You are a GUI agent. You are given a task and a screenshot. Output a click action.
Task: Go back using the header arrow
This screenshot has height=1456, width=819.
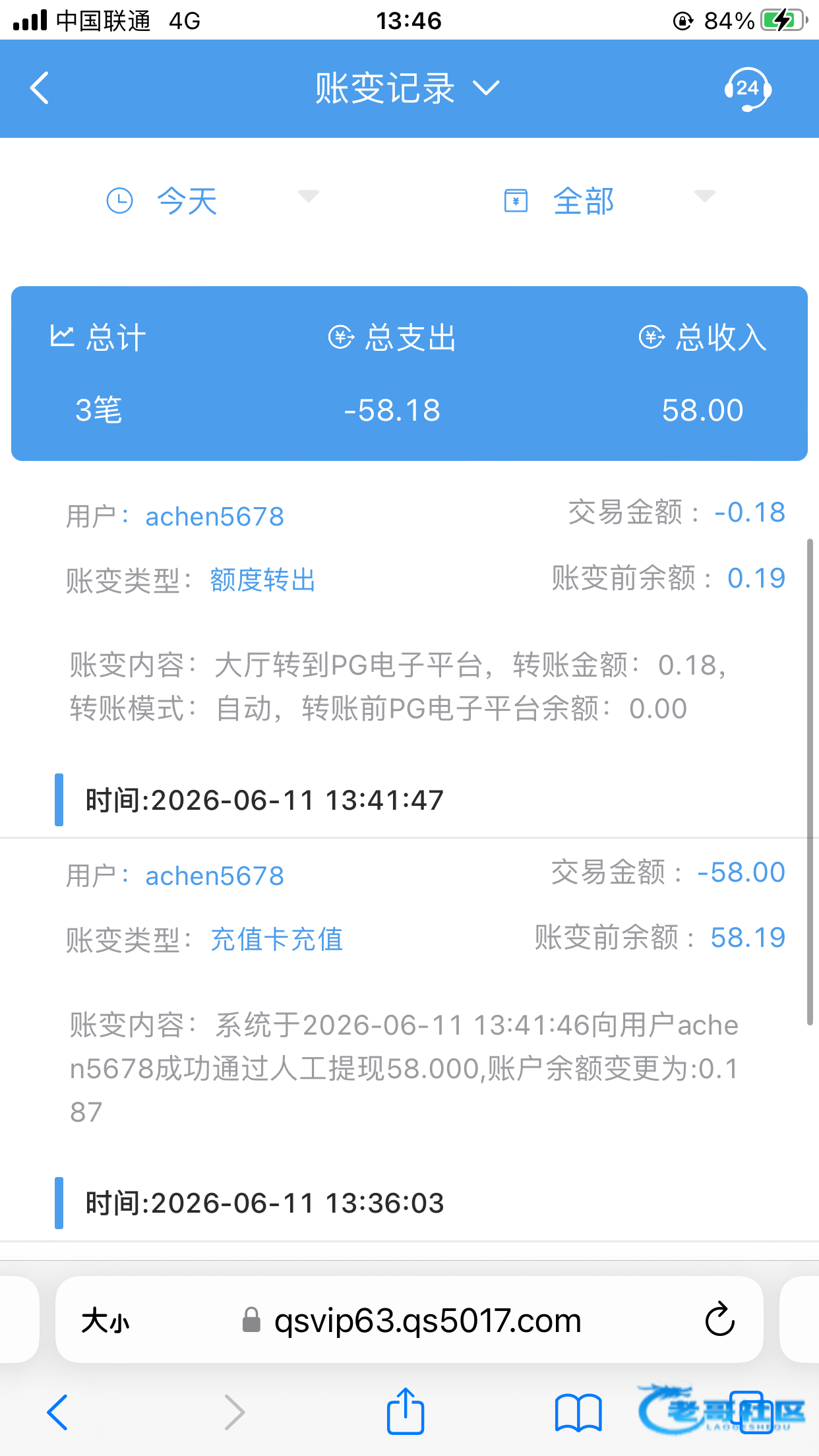click(40, 88)
